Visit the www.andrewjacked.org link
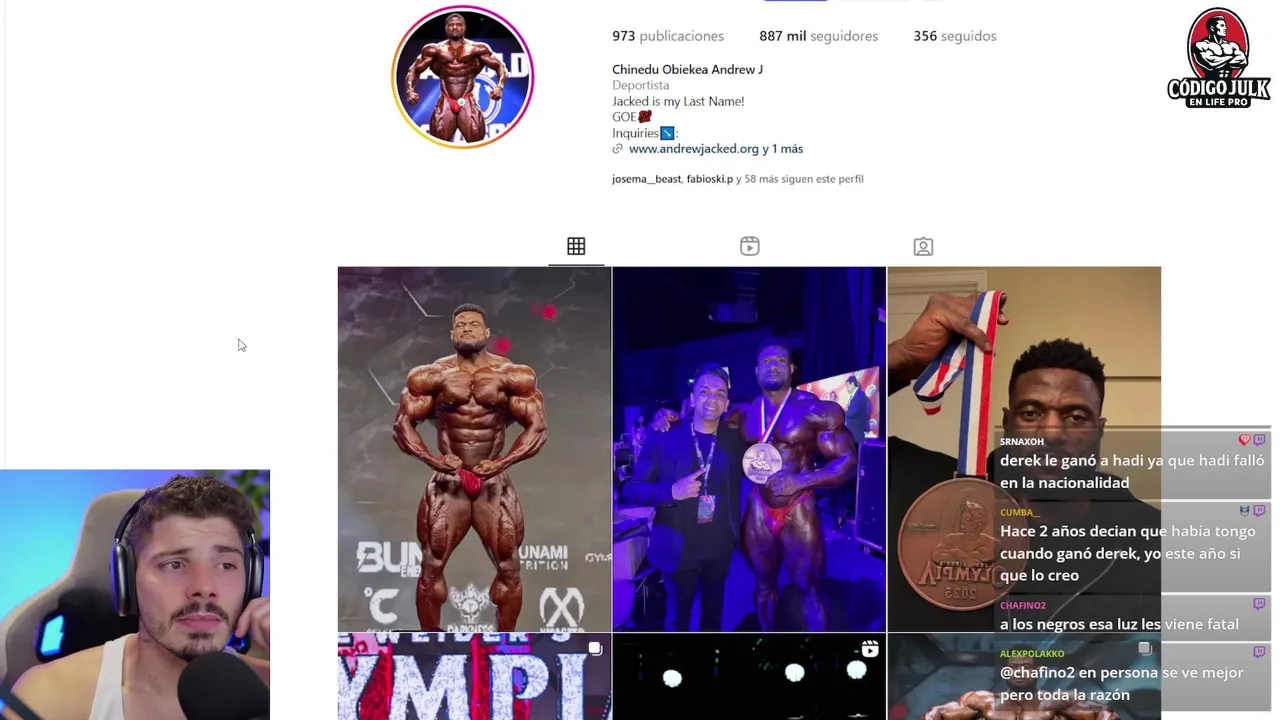The image size is (1280, 720). point(694,149)
